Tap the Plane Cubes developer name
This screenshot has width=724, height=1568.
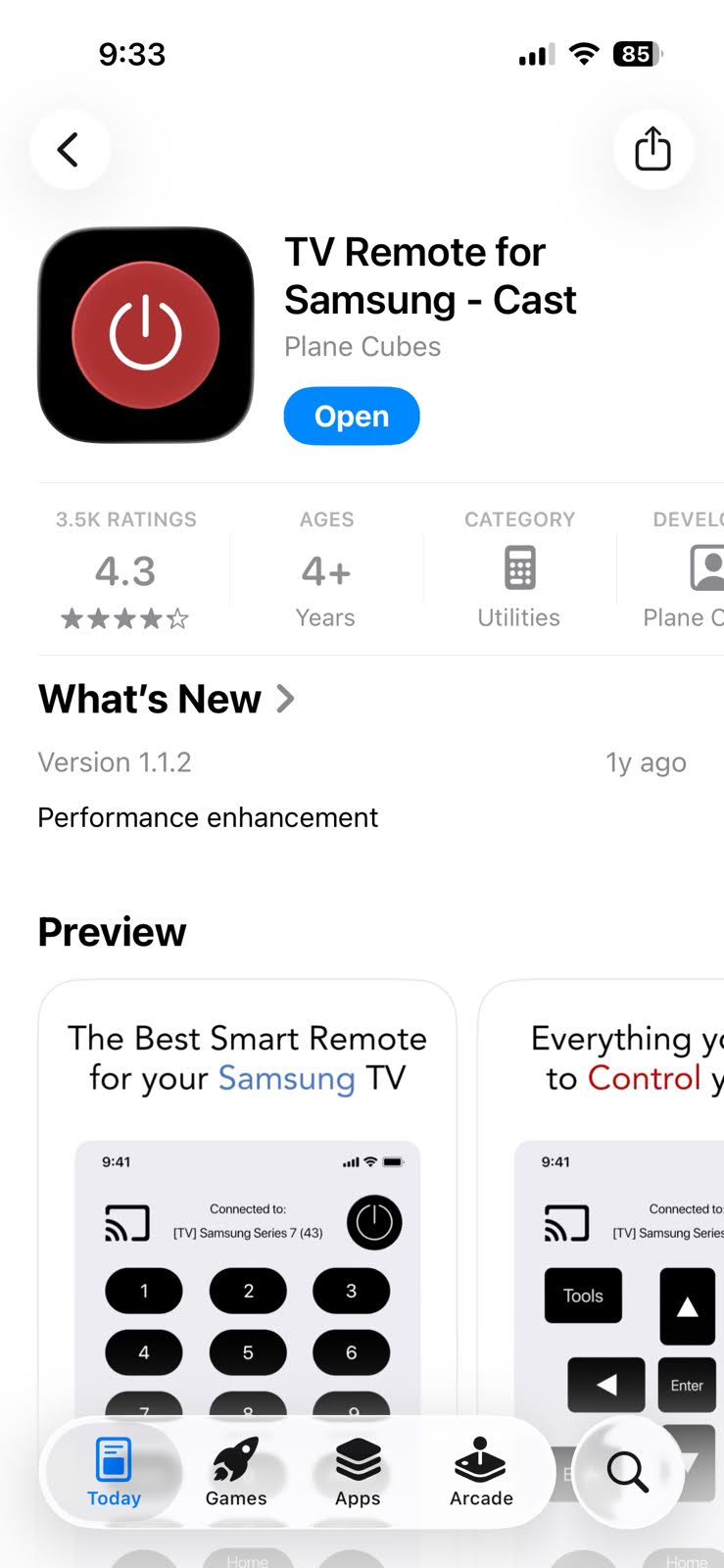(x=362, y=346)
